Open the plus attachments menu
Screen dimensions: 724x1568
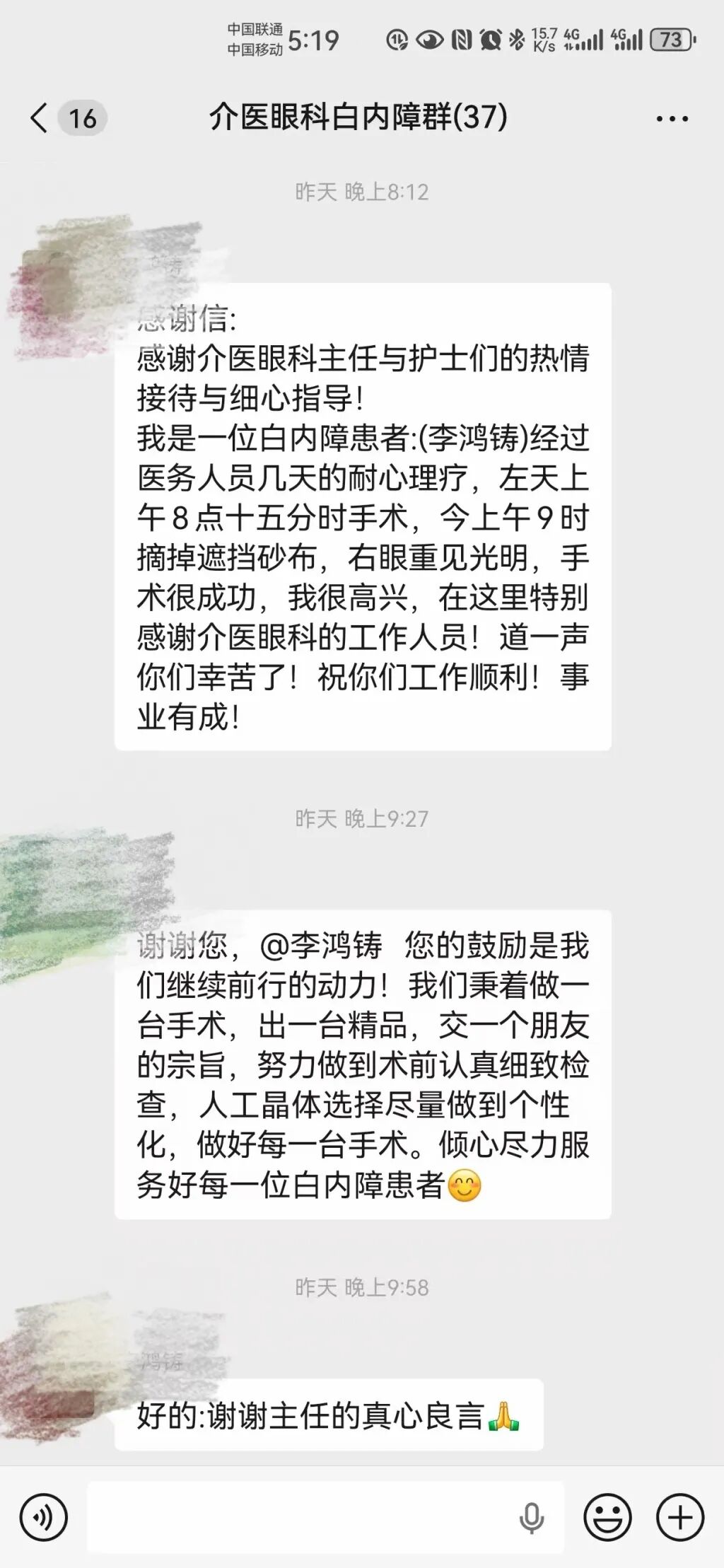pyautogui.click(x=680, y=1517)
